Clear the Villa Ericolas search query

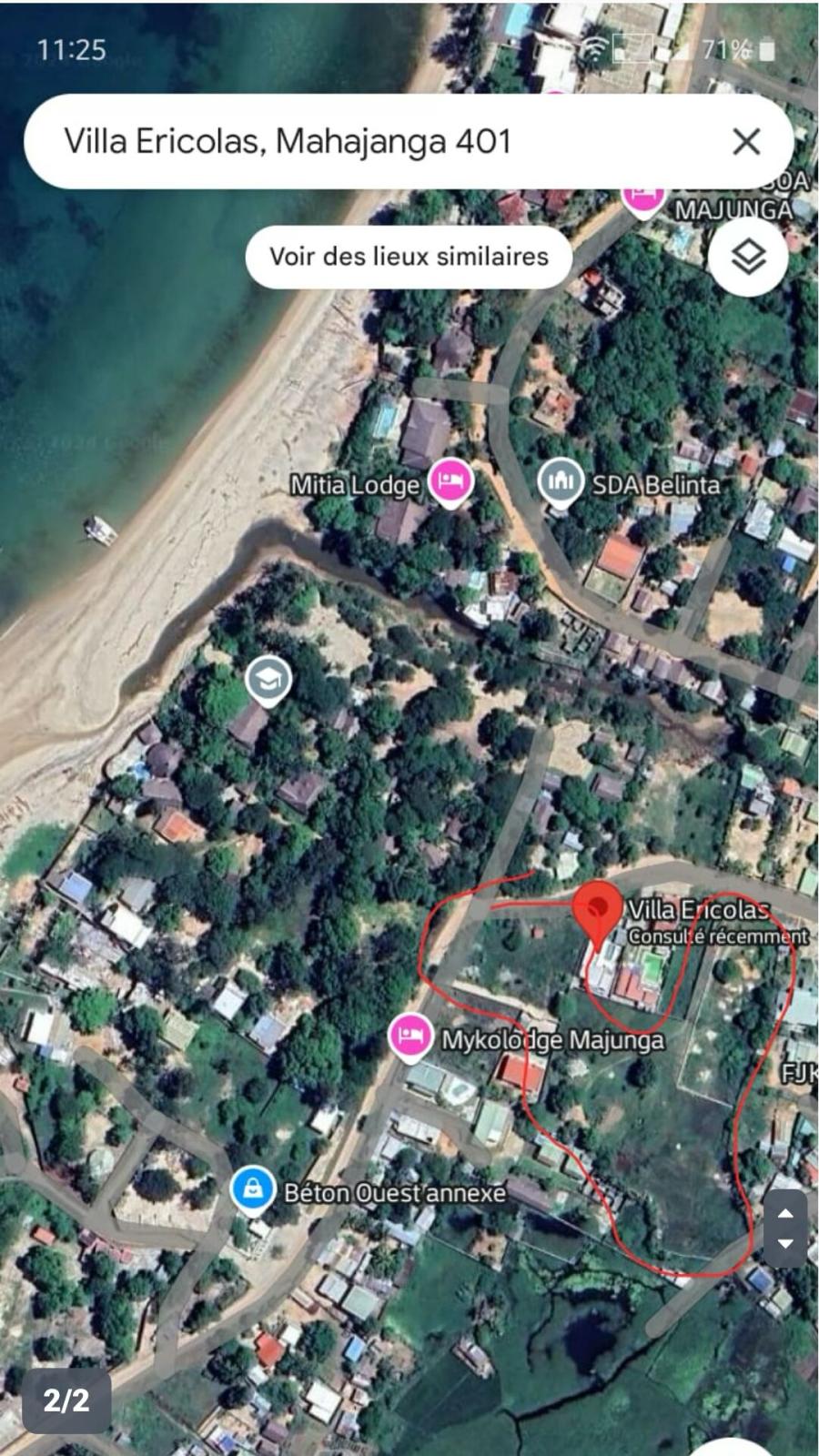click(x=746, y=141)
